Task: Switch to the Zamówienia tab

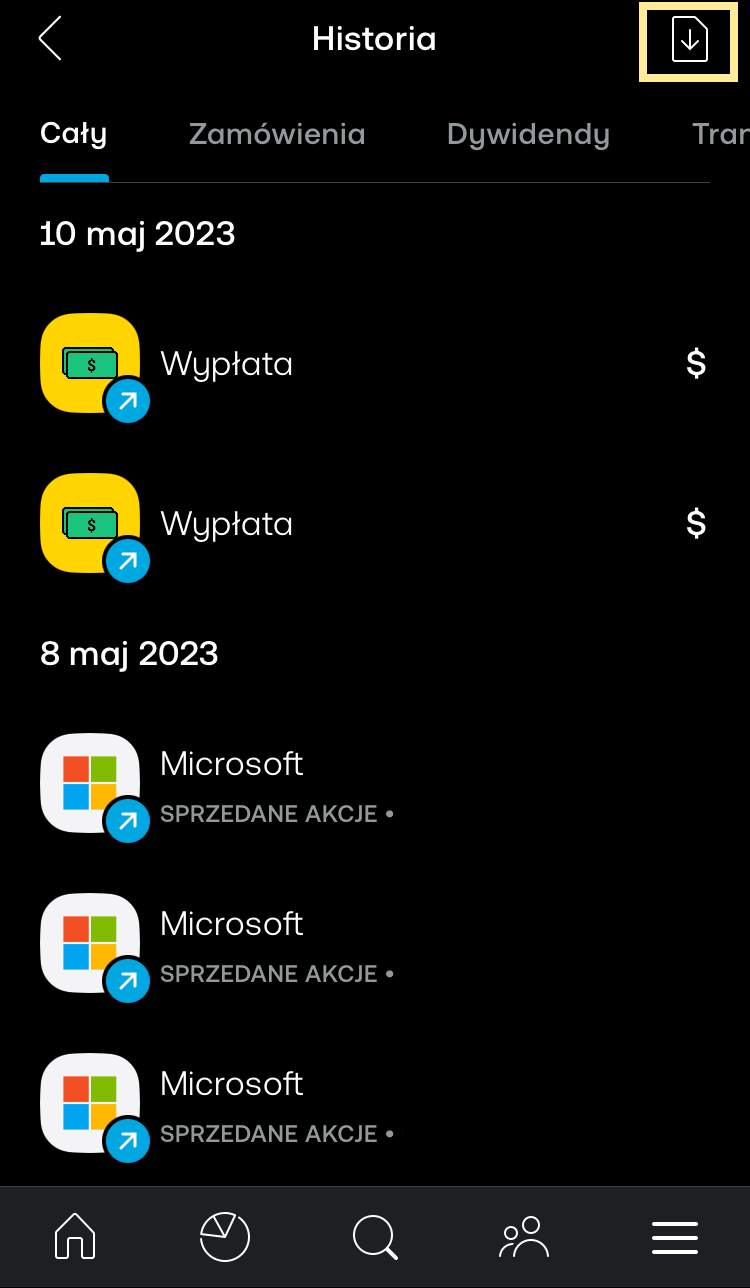Action: (277, 134)
